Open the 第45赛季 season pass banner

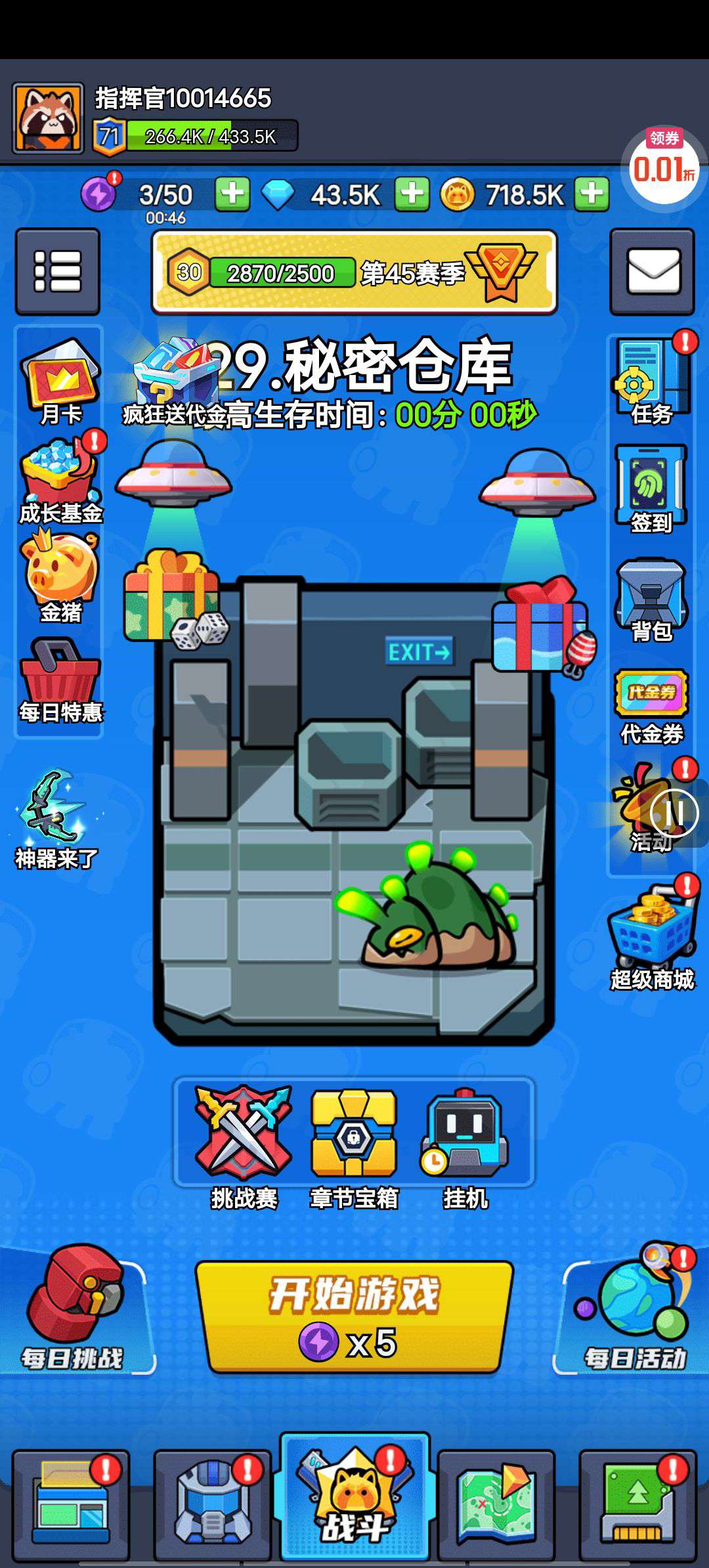pos(354,272)
